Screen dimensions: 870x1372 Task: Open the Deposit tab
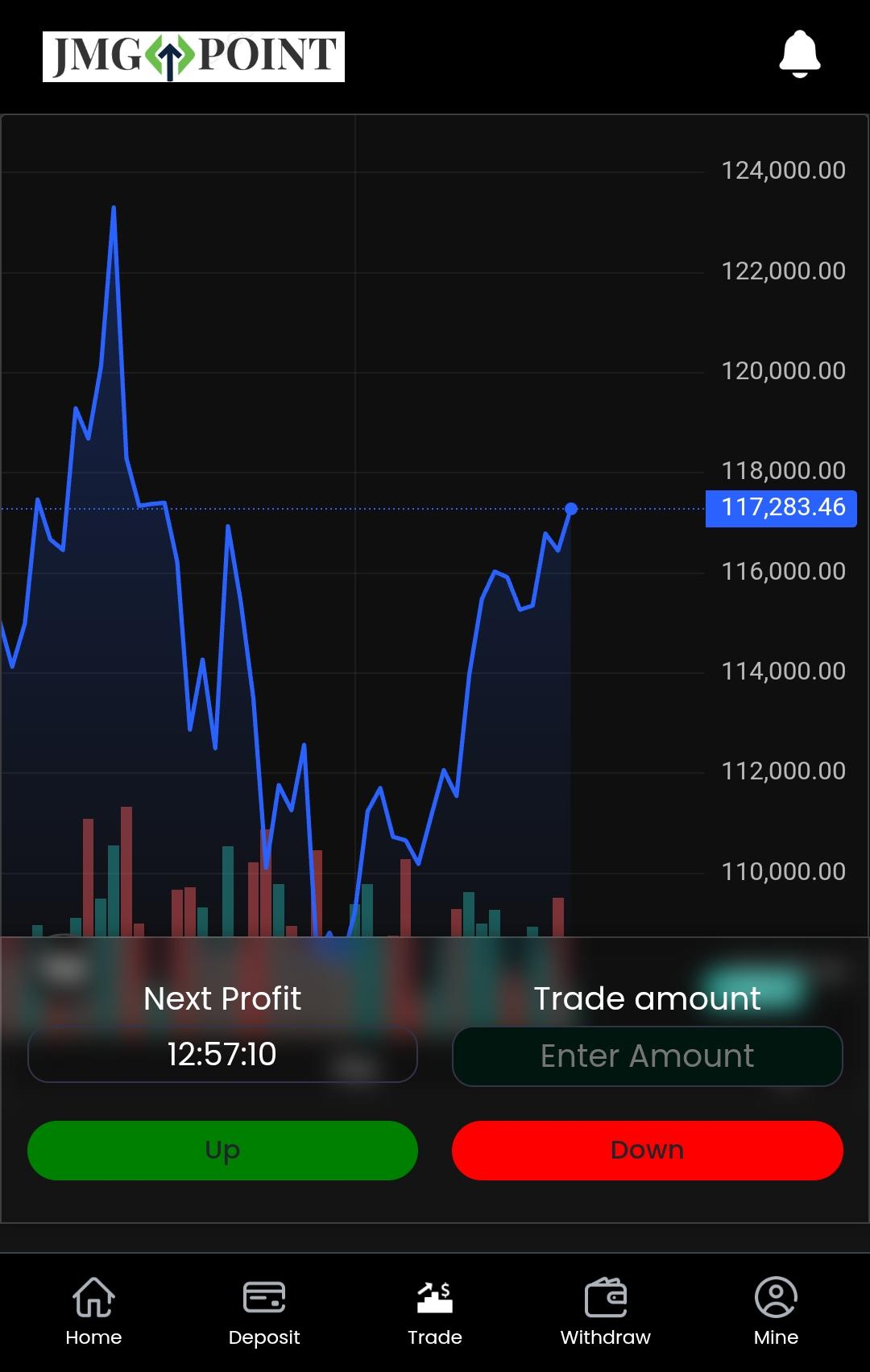click(x=264, y=1312)
